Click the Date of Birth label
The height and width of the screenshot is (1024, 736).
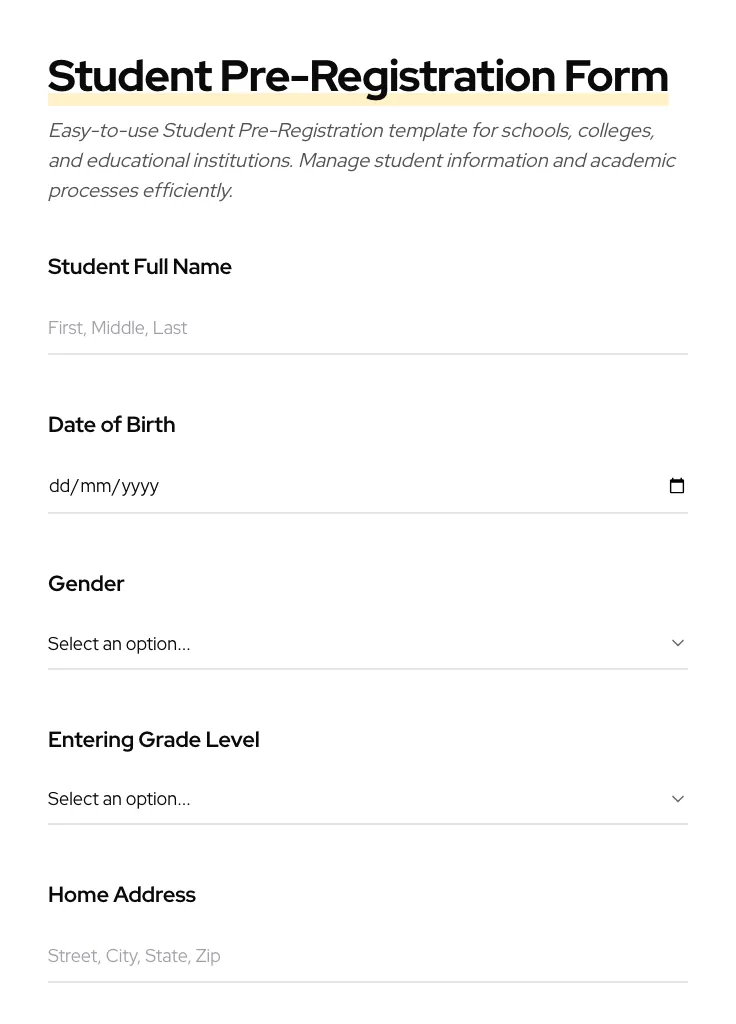(x=111, y=424)
